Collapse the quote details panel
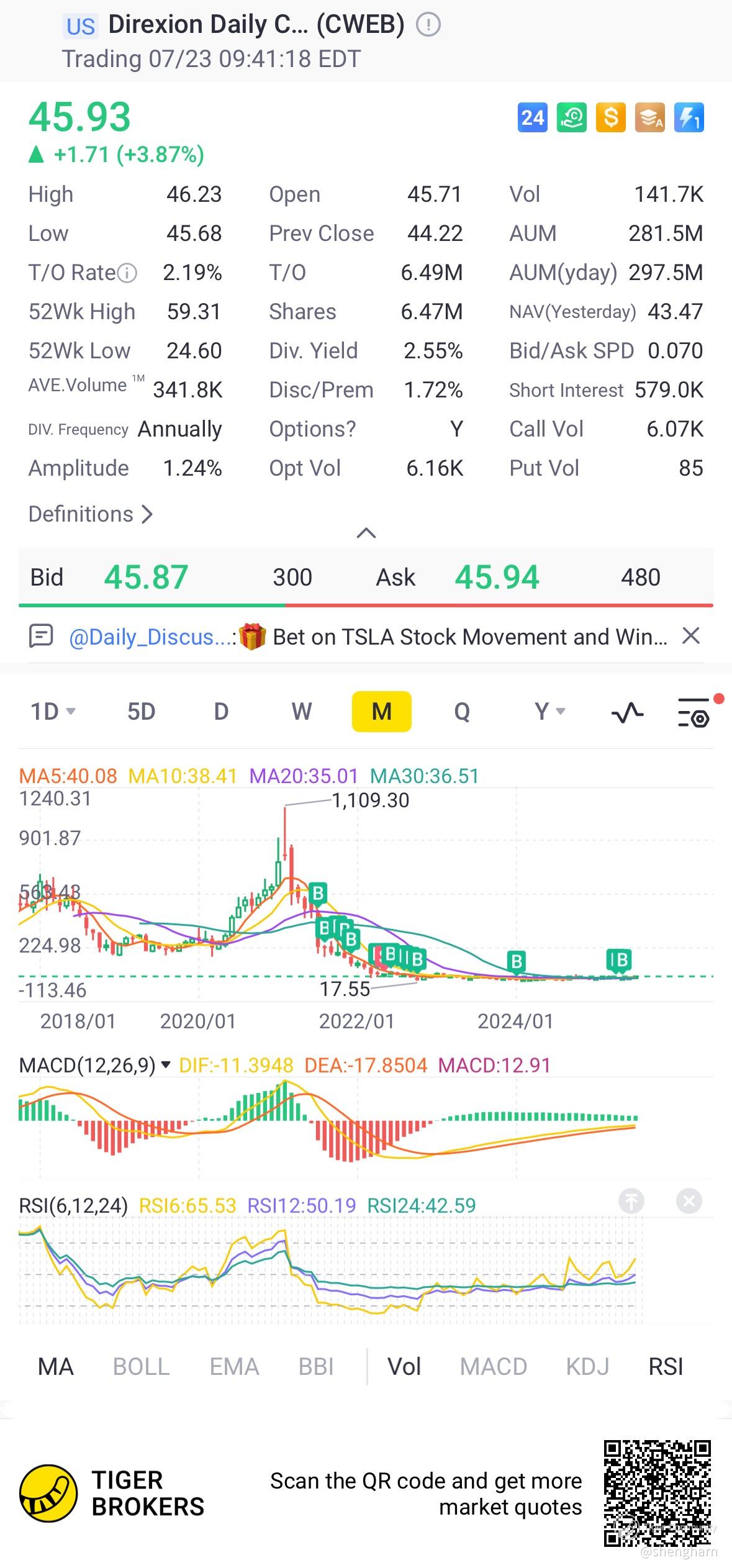The height and width of the screenshot is (1568, 732). point(366,533)
